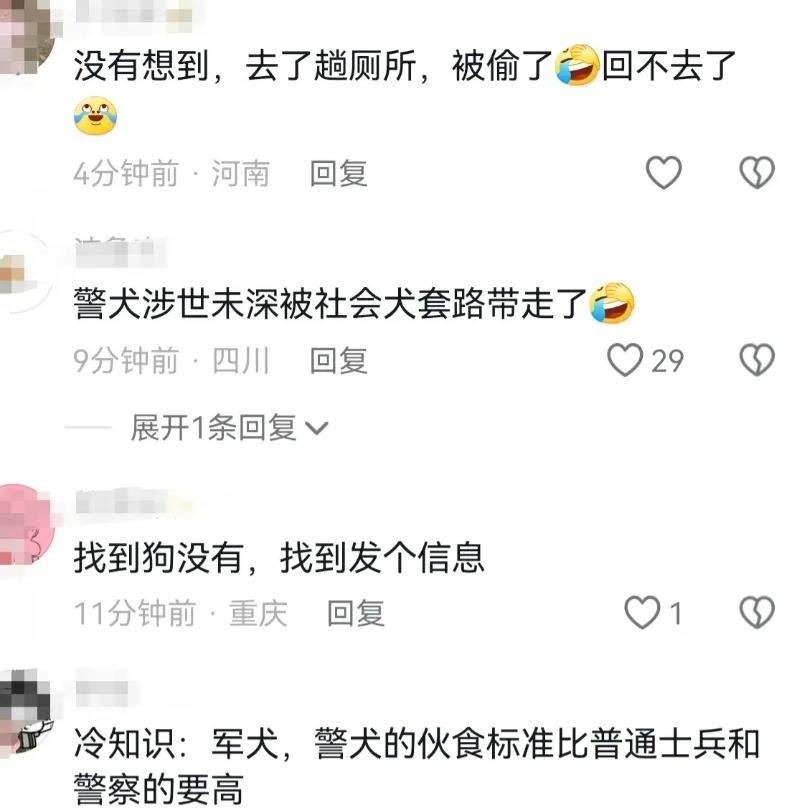791x809 pixels.
Task: Dislike the 警犬涉世未深 comment
Action: point(756,360)
